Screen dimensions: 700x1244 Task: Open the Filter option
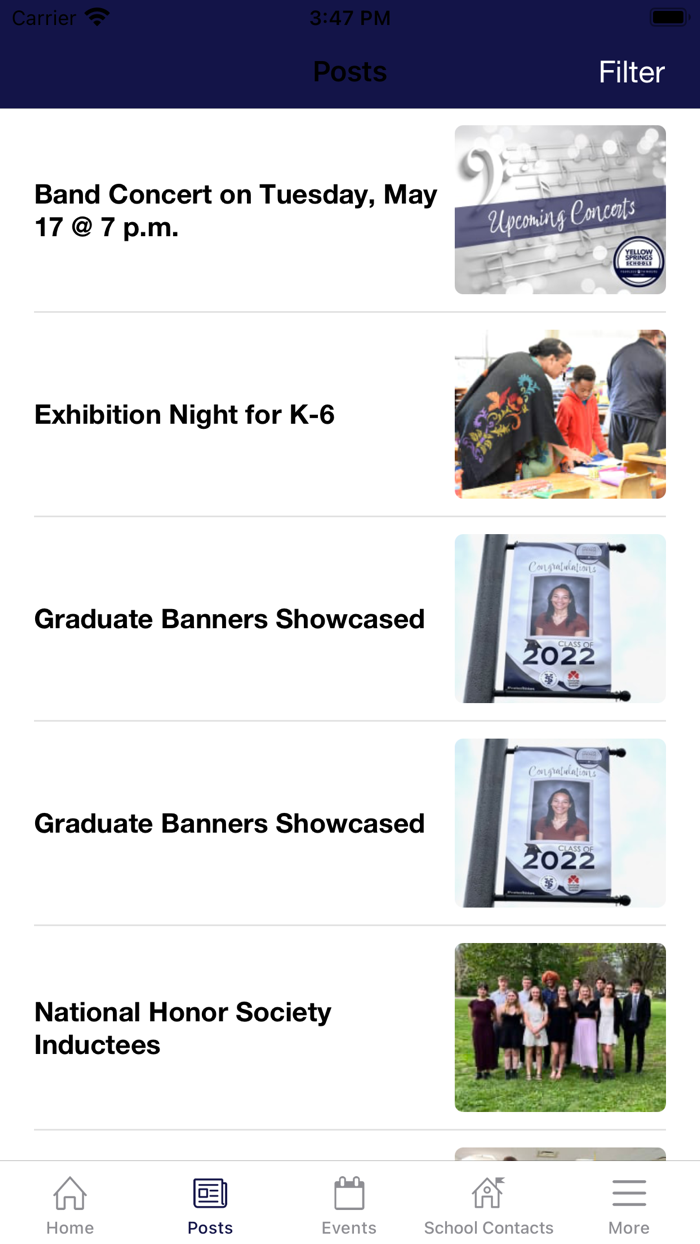[x=631, y=72]
